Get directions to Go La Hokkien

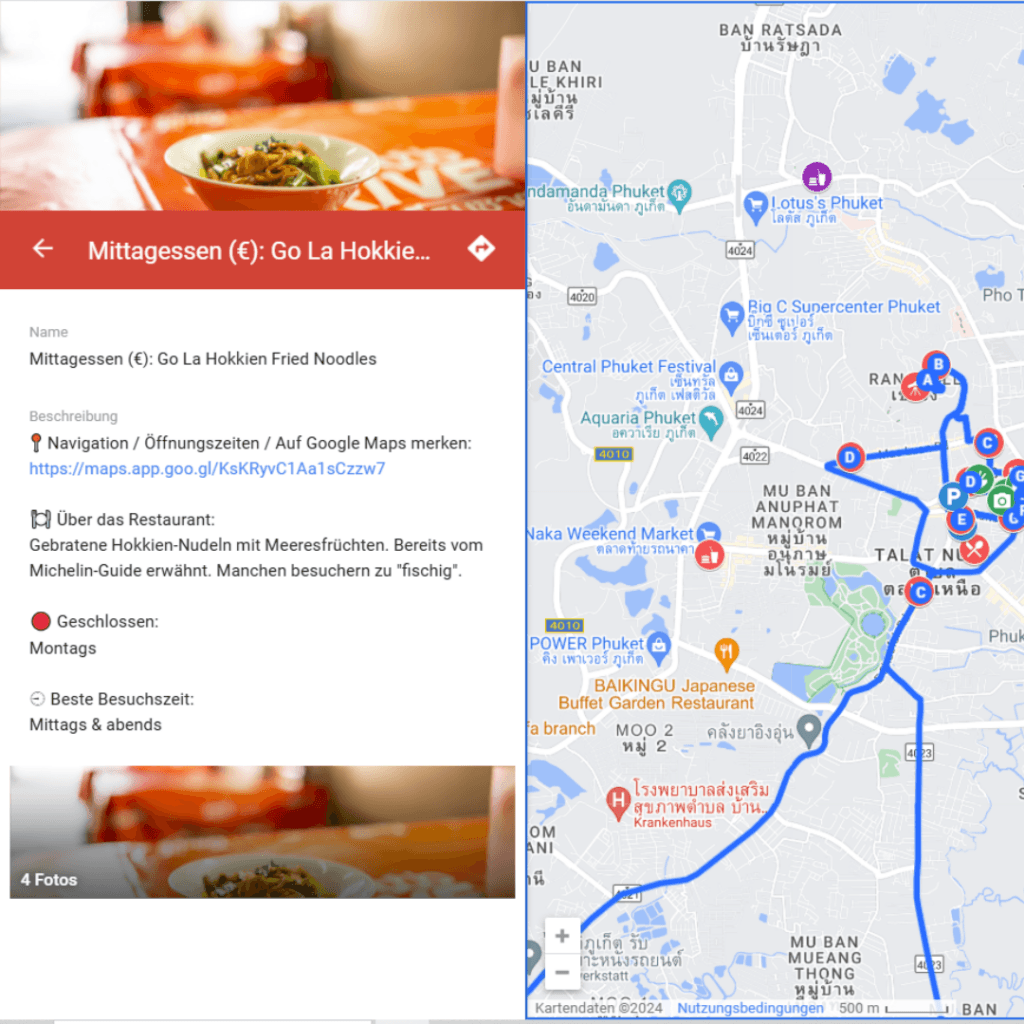[481, 248]
